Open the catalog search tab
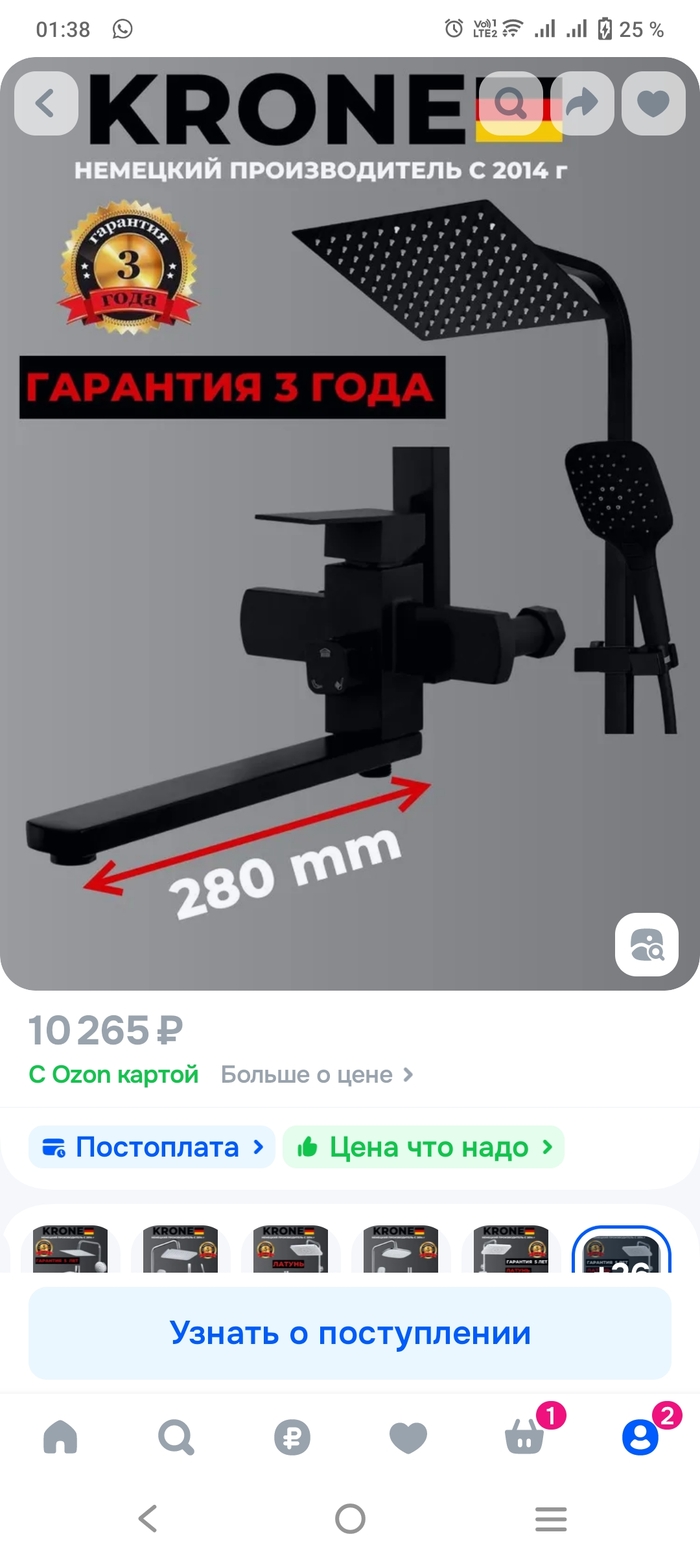Viewport: 700px width, 1556px height. click(x=176, y=1438)
